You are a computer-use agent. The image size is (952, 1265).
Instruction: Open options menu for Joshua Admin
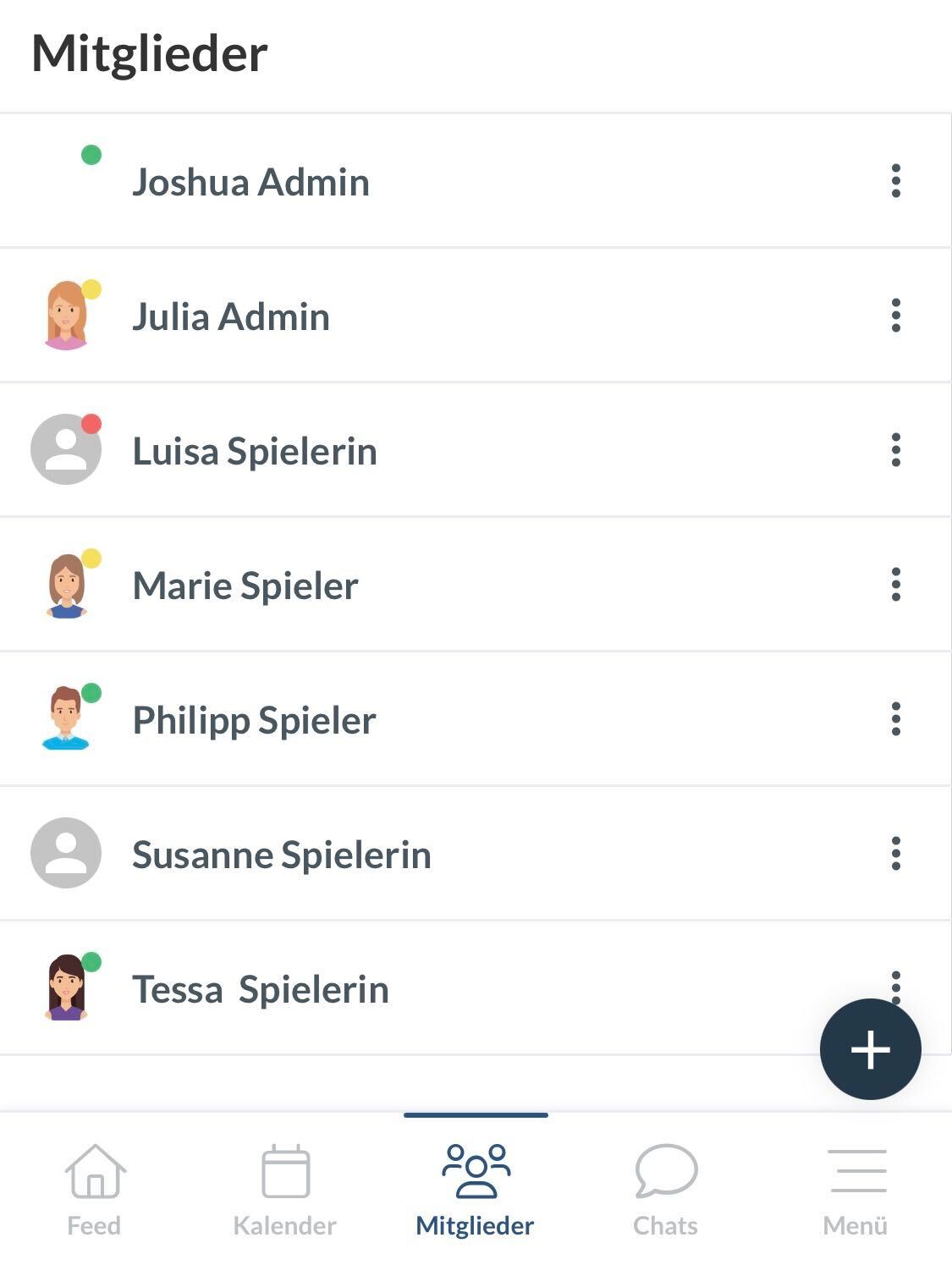(895, 181)
